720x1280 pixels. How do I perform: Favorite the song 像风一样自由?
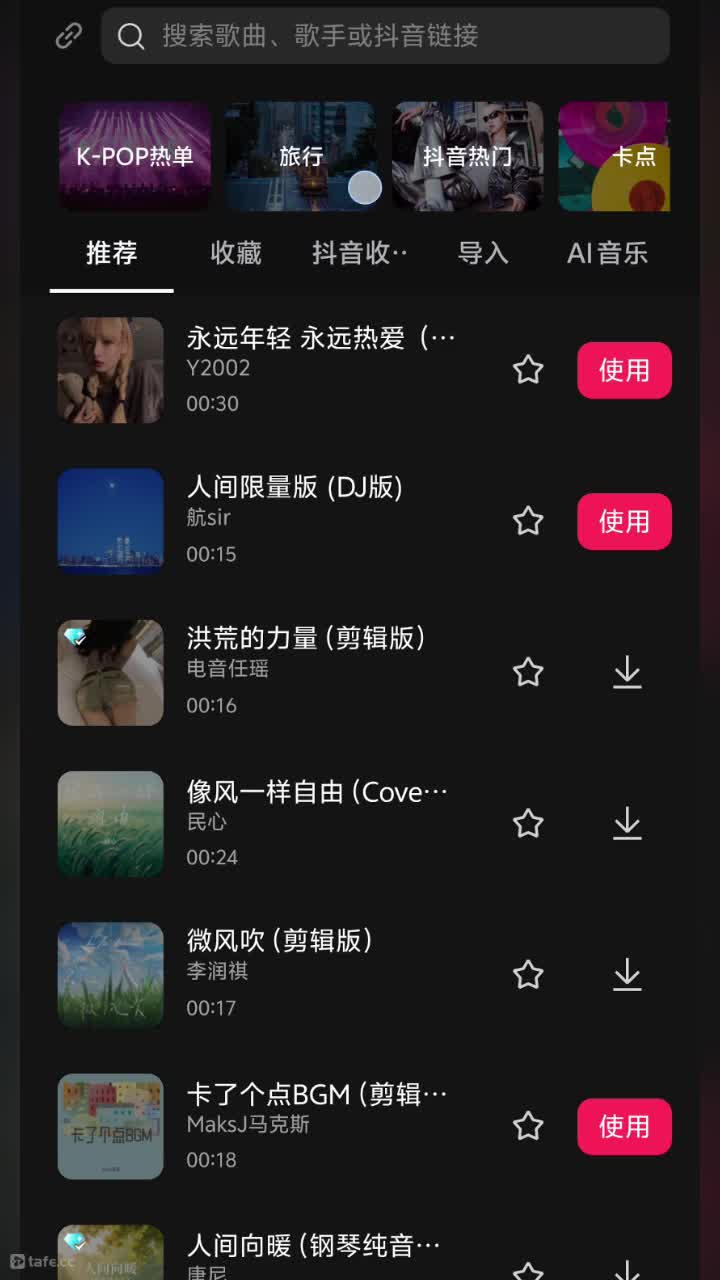coord(528,823)
